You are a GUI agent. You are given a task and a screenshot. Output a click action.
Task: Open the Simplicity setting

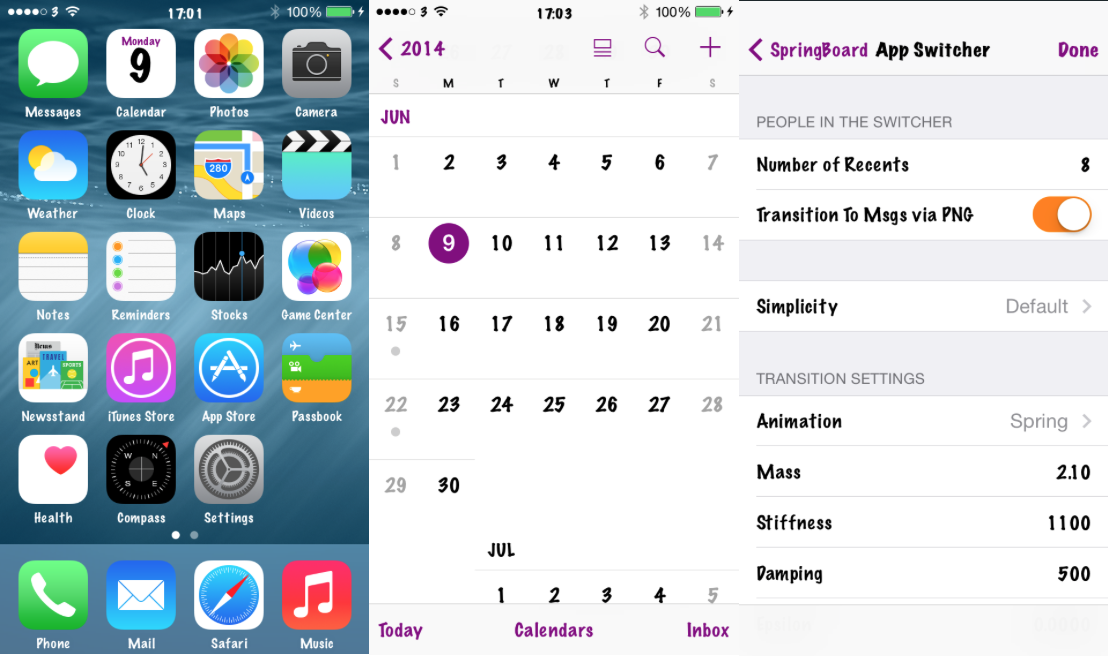(923, 306)
